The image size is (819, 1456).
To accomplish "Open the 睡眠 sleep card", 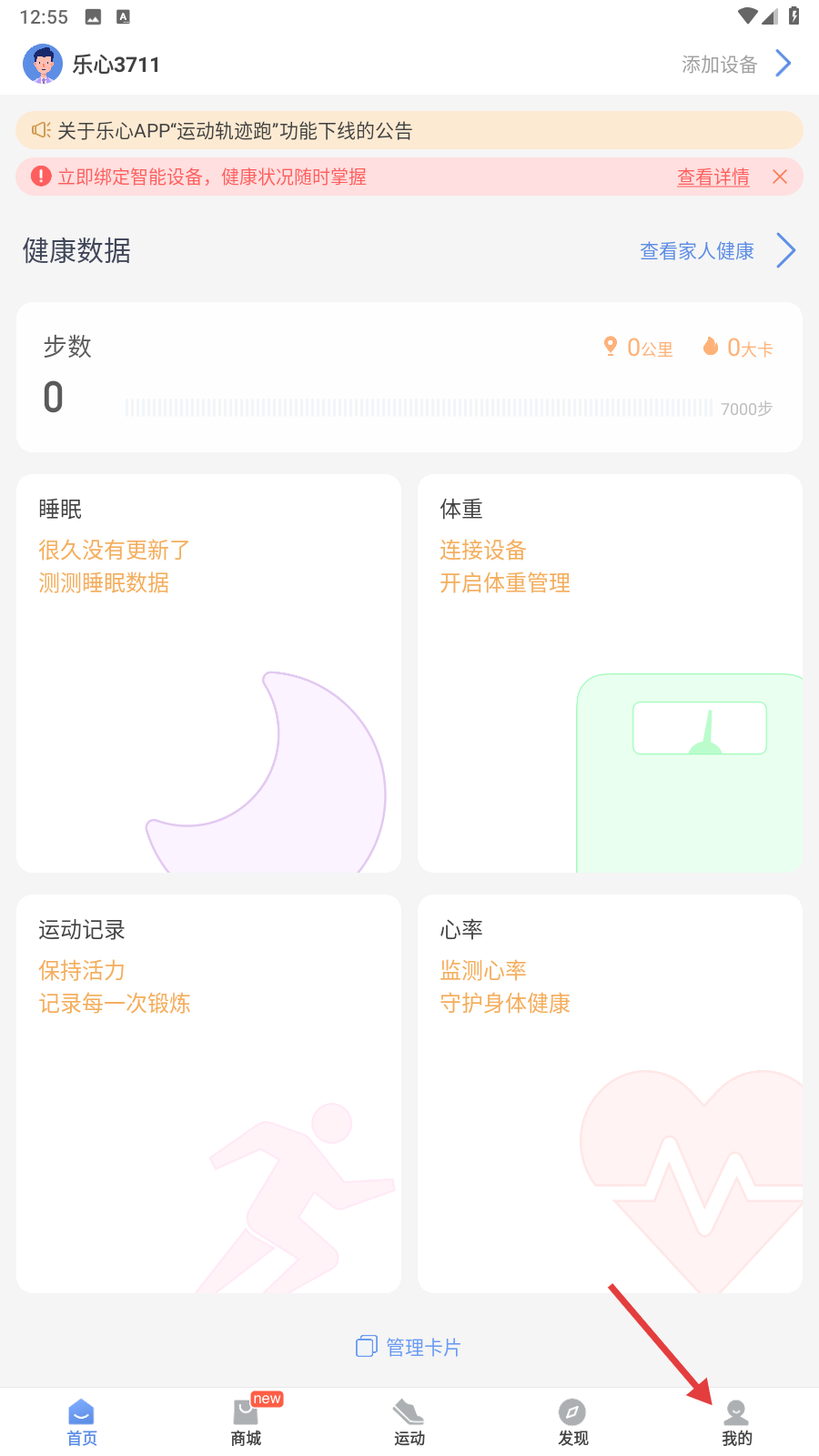I will click(x=208, y=673).
